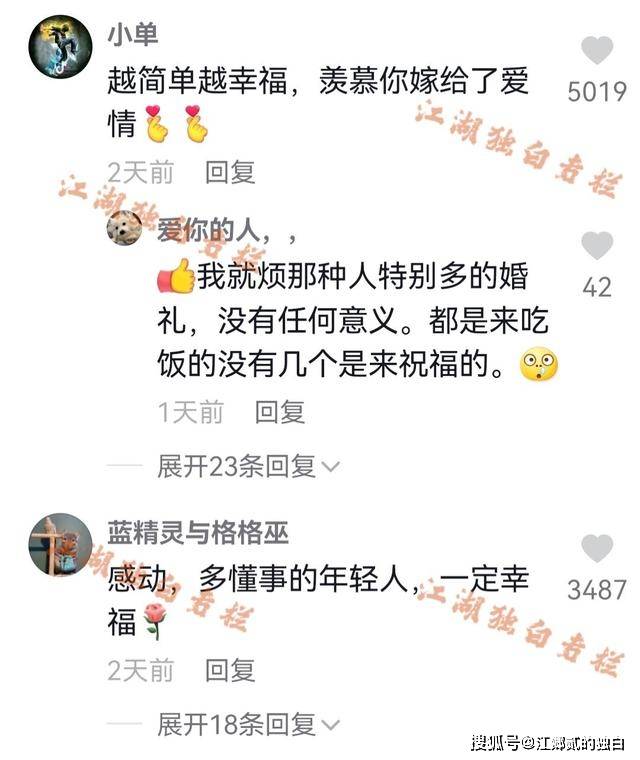Like the reply from 爱你的人
Image resolution: width=640 pixels, height=760 pixels.
(597, 246)
